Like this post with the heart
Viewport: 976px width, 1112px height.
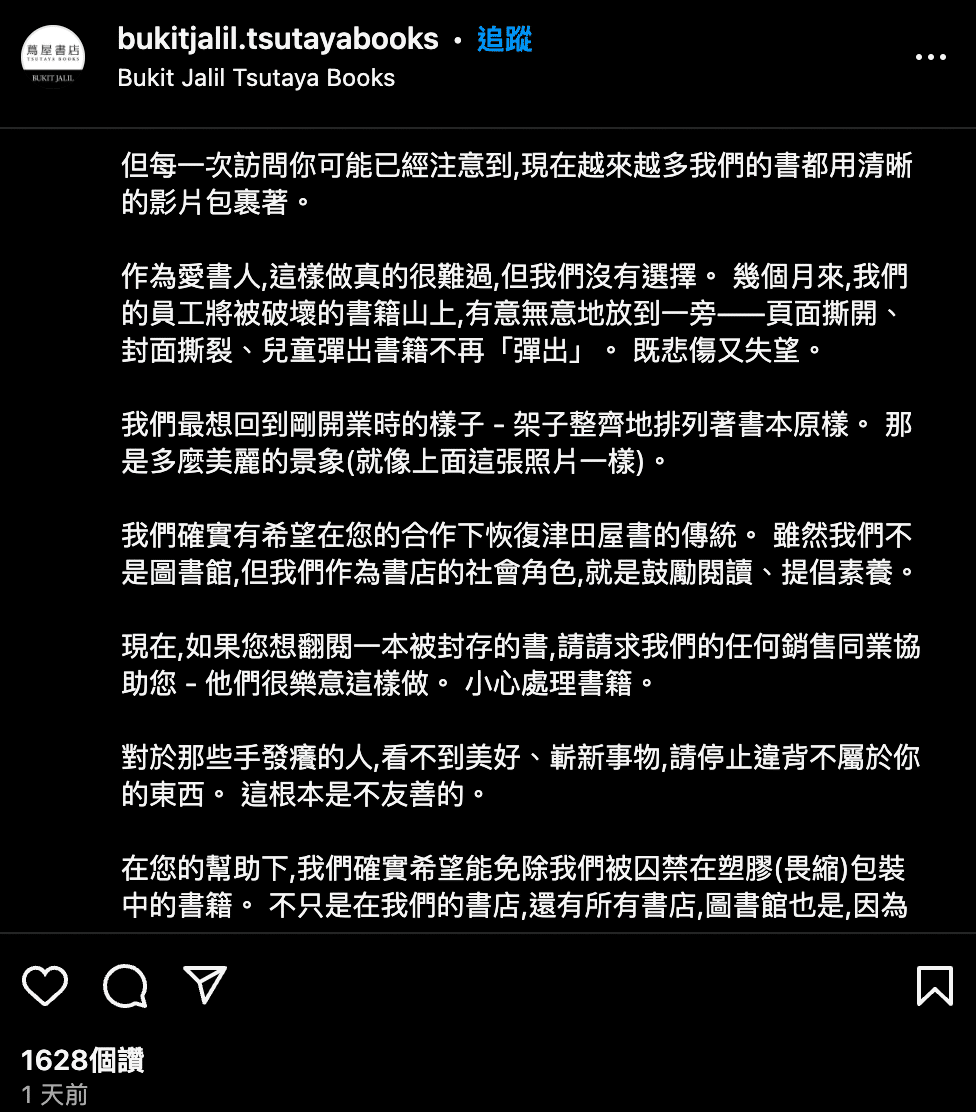pos(45,985)
